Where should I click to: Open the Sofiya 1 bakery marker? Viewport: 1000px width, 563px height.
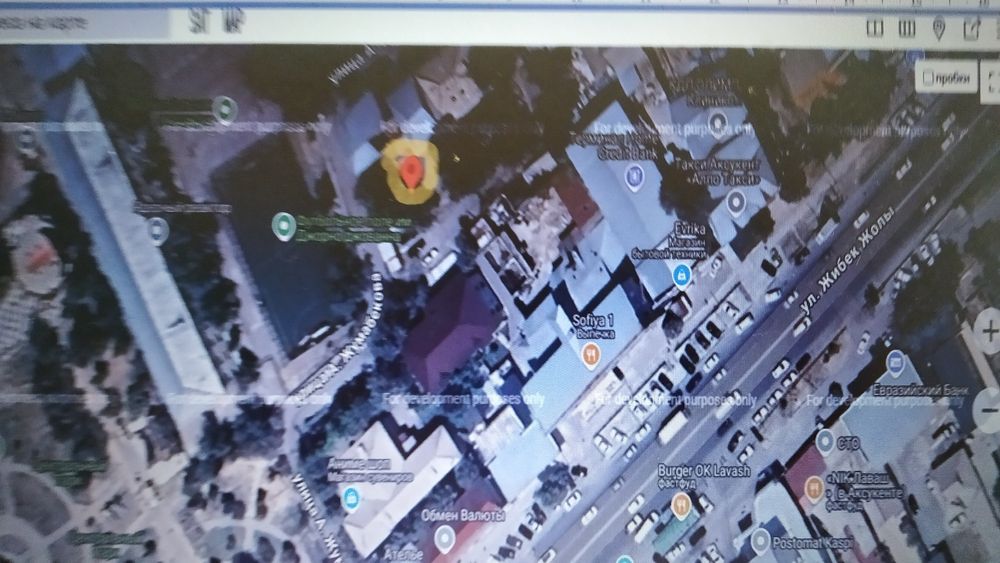pyautogui.click(x=592, y=352)
